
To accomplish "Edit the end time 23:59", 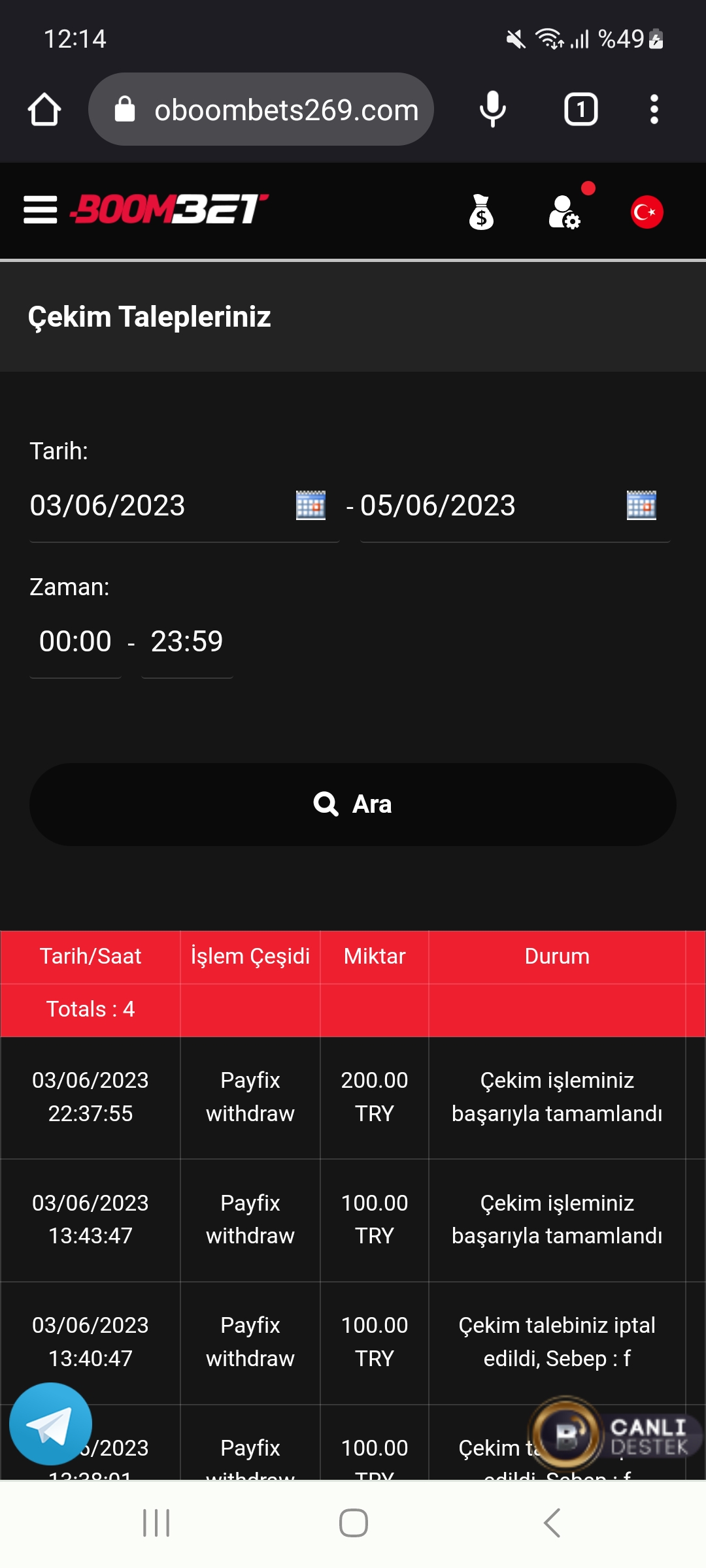I will tap(187, 642).
